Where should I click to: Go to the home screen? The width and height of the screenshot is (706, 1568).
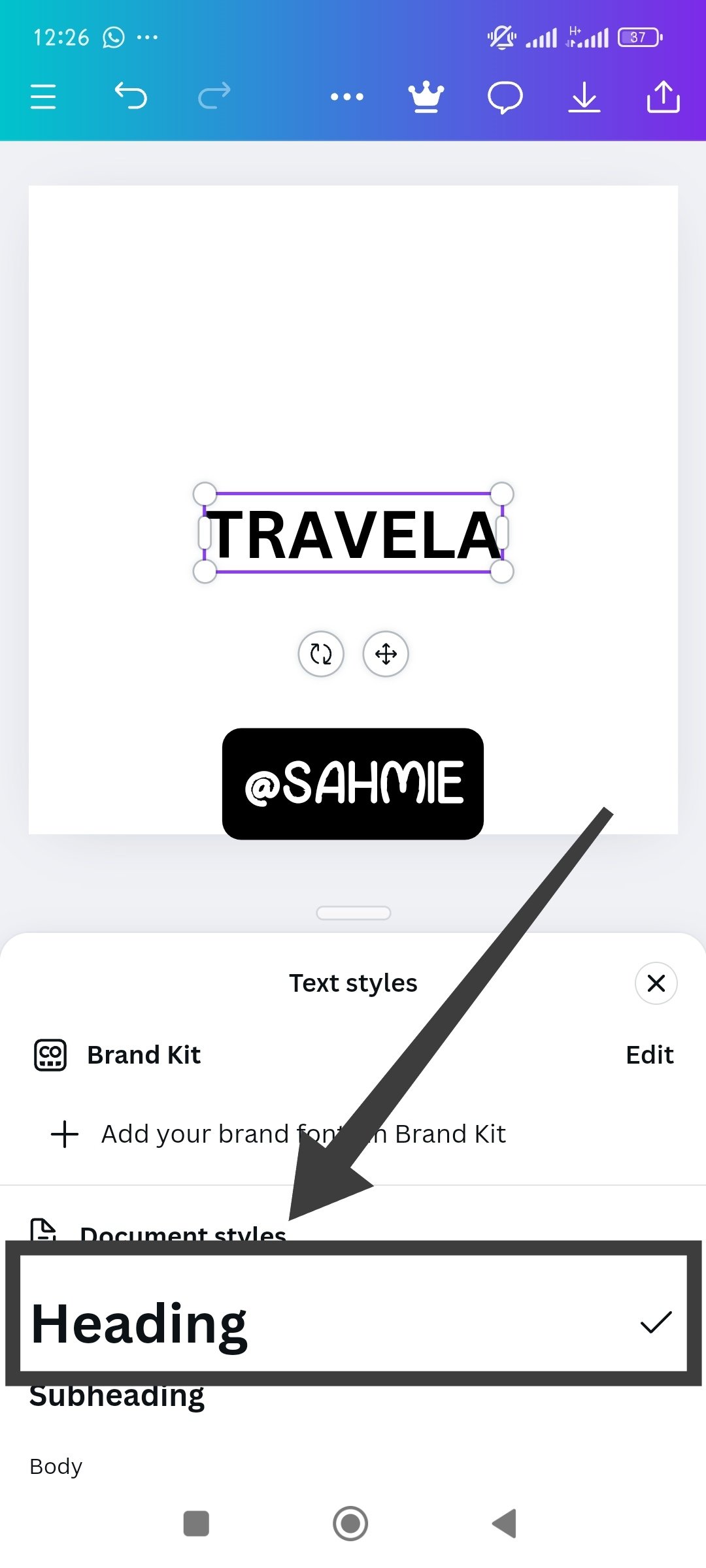pos(350,1524)
